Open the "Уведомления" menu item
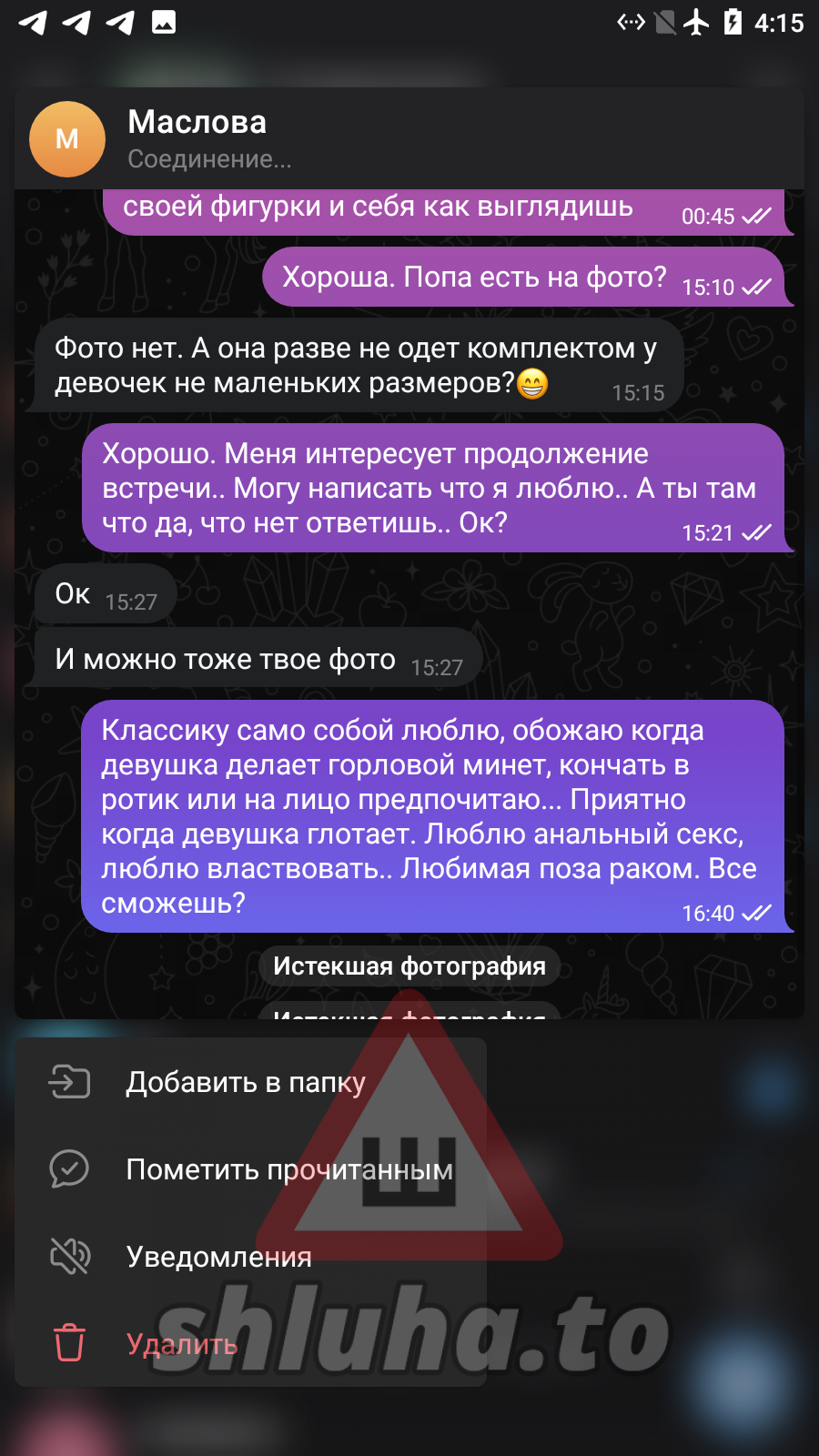Image resolution: width=819 pixels, height=1456 pixels. click(x=250, y=1257)
